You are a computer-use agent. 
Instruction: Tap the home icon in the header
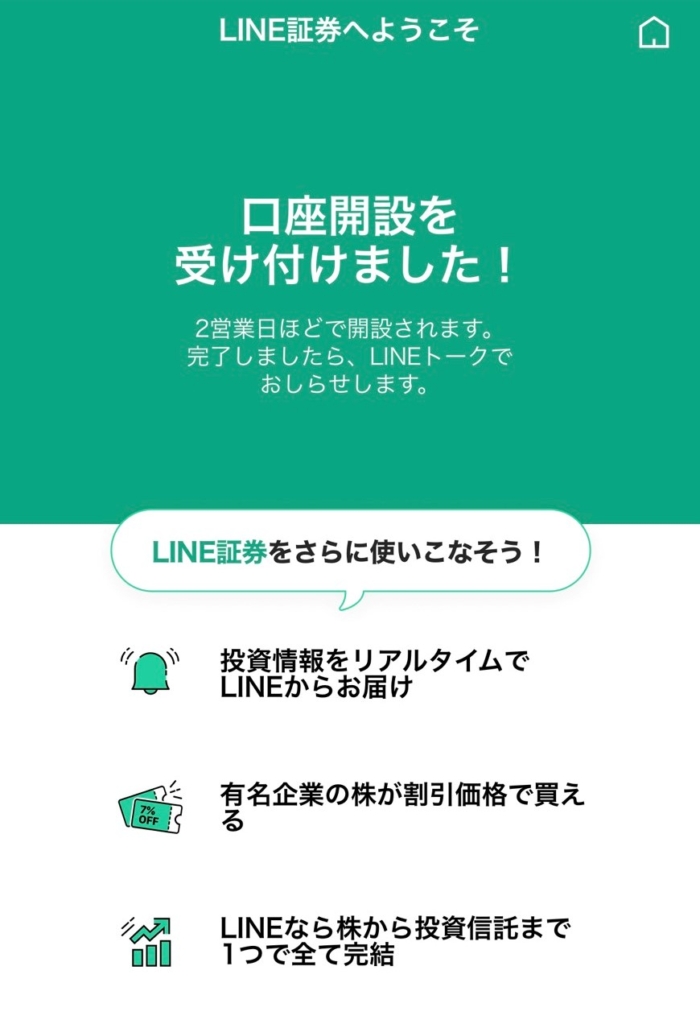pyautogui.click(x=653, y=32)
